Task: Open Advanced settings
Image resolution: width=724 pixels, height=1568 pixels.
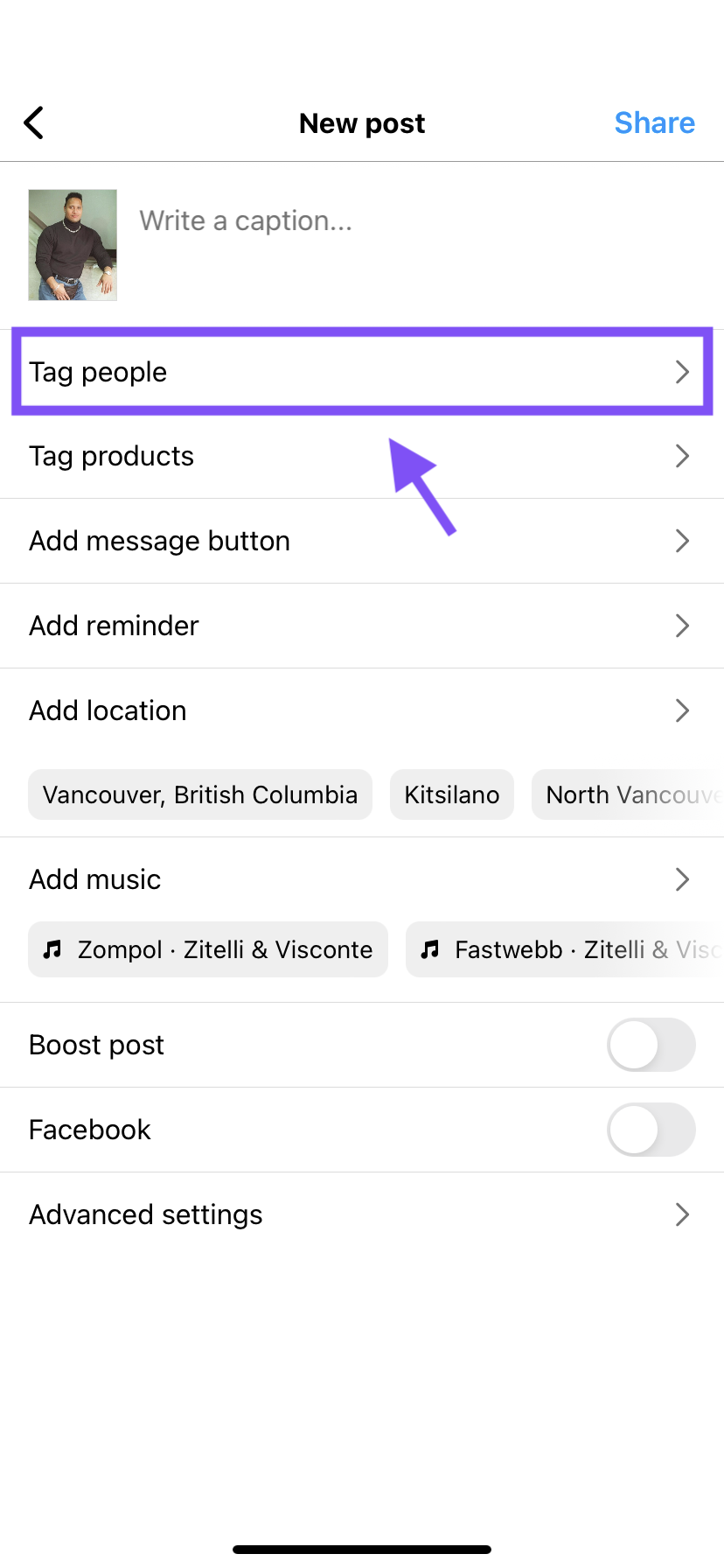Action: pyautogui.click(x=362, y=1214)
